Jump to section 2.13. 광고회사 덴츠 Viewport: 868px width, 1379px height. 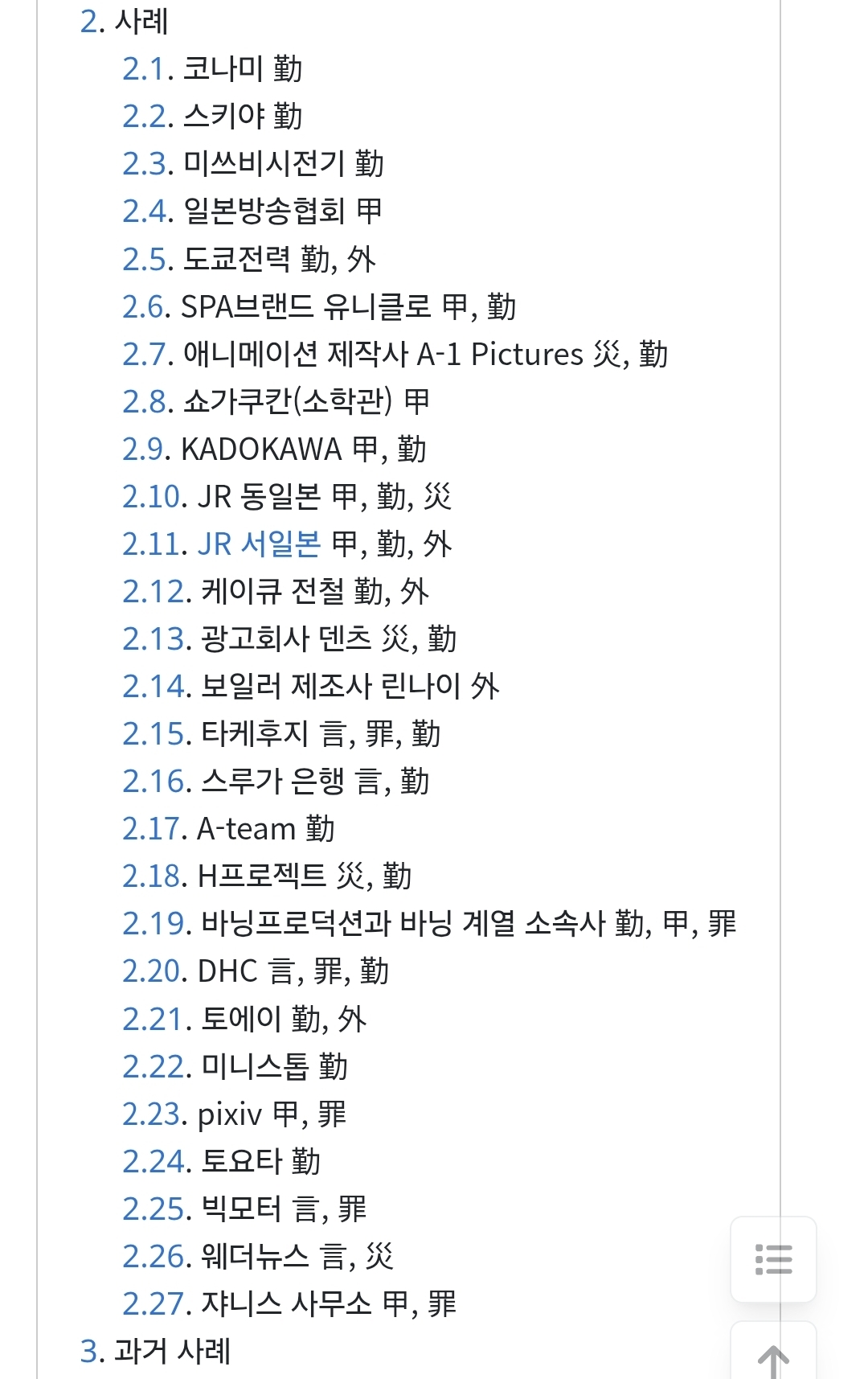[x=157, y=638]
